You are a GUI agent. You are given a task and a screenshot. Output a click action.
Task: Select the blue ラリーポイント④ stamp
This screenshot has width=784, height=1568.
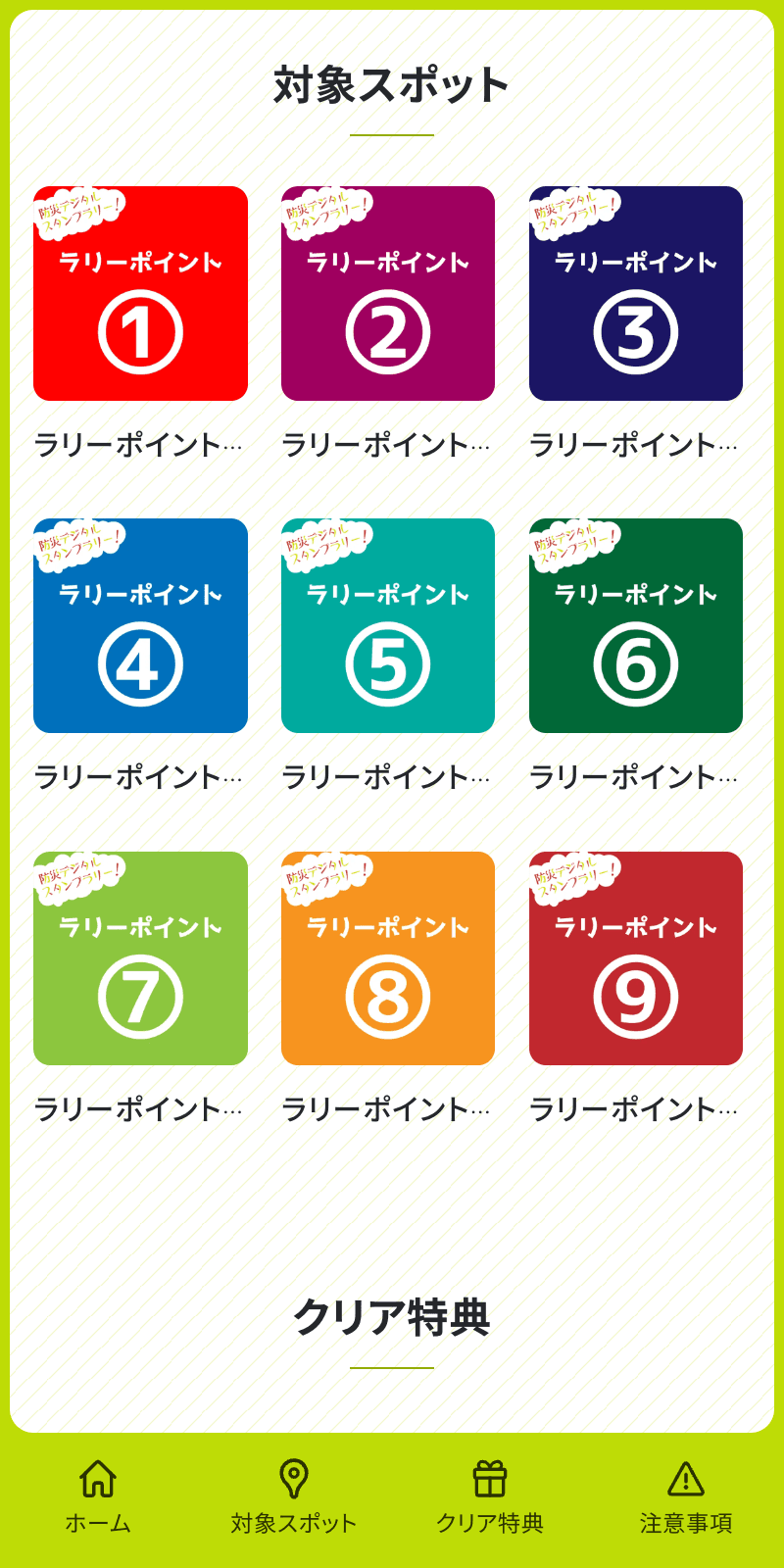[x=139, y=625]
